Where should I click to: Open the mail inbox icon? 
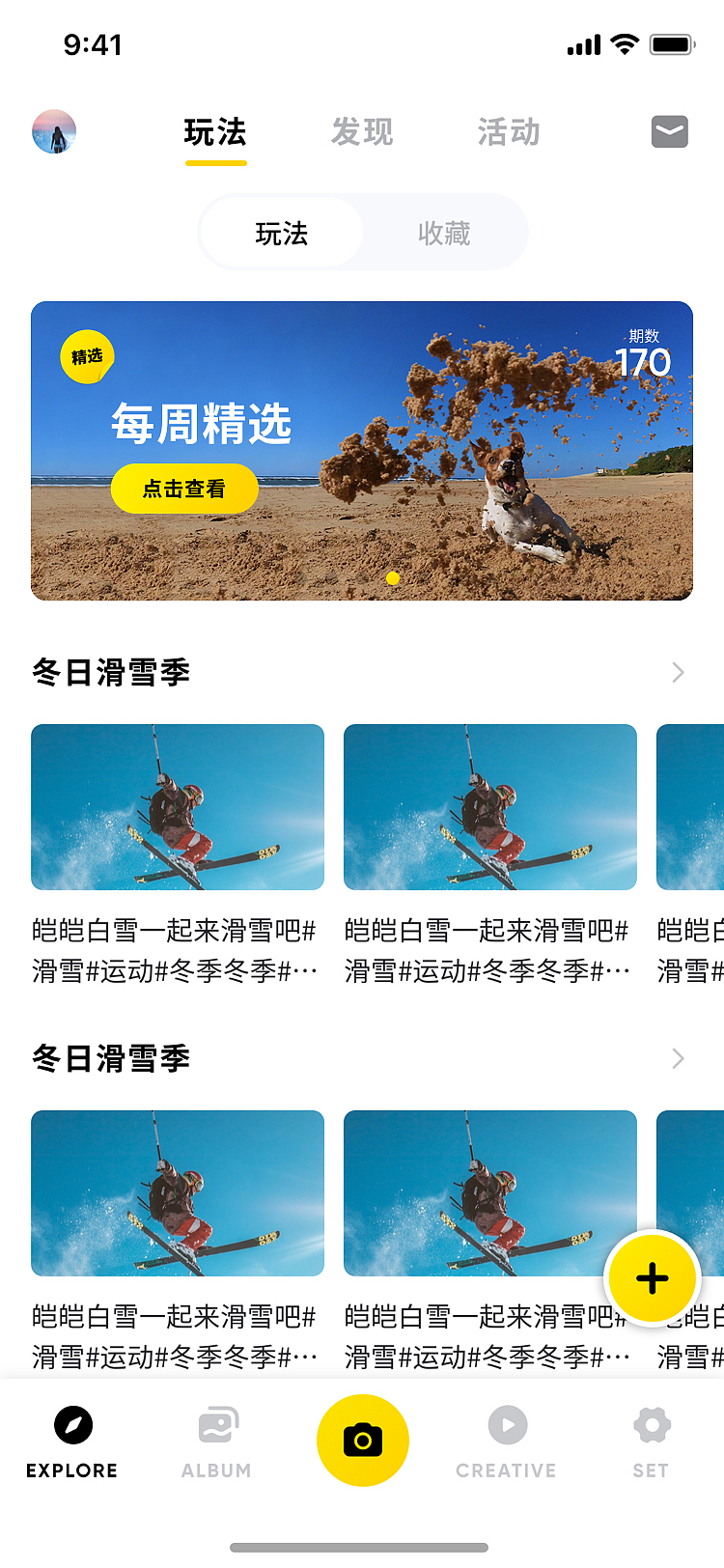669,132
